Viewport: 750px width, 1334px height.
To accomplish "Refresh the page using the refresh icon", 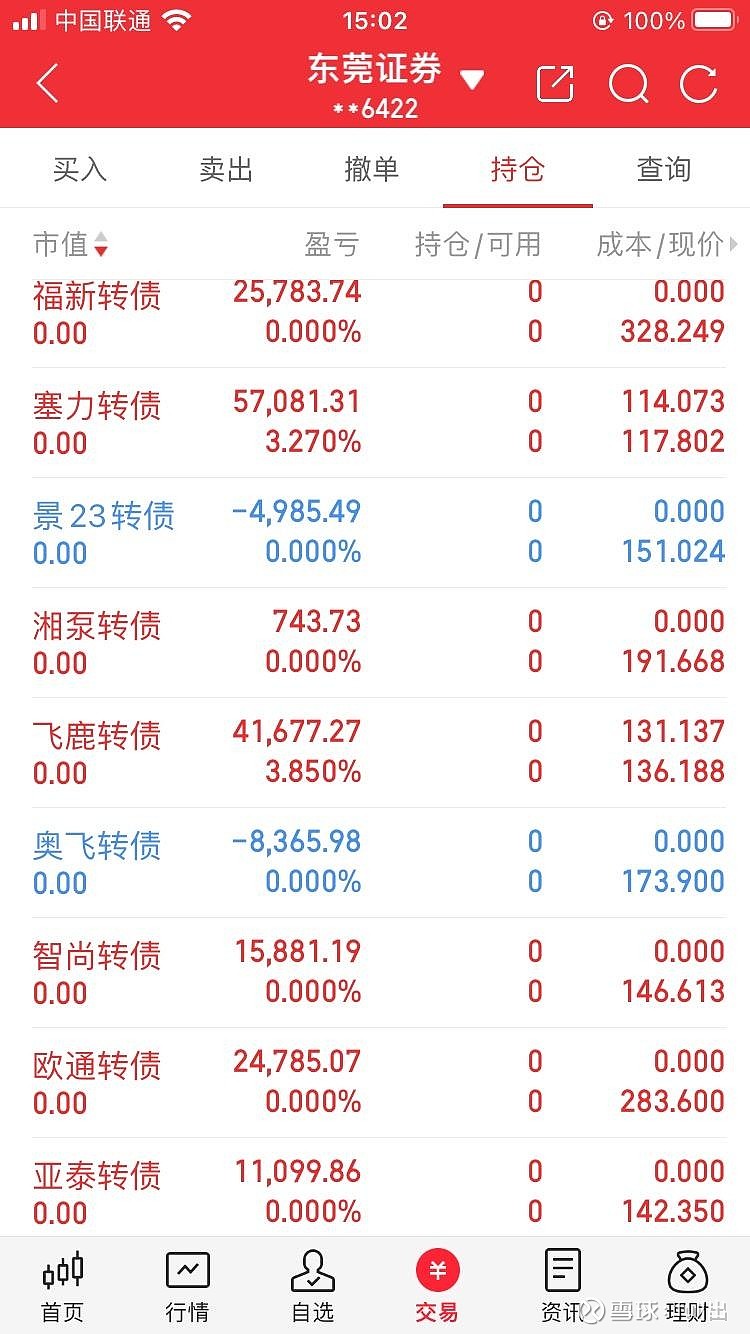I will coord(699,84).
